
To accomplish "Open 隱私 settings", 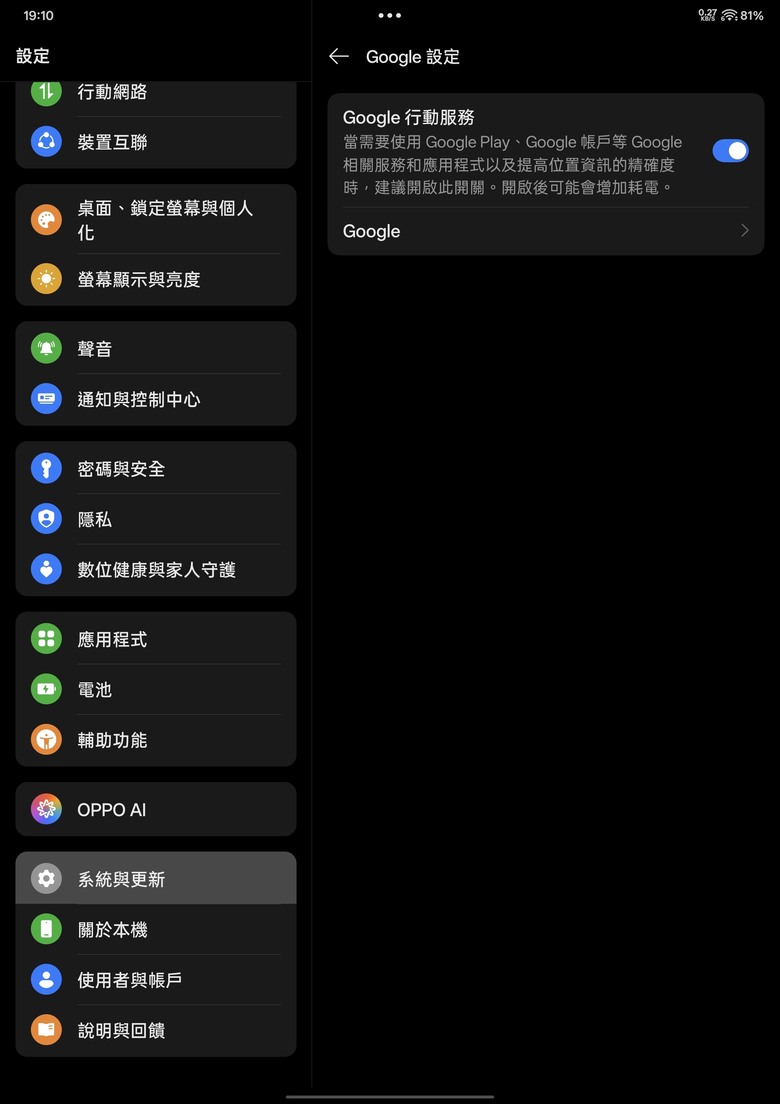I will pyautogui.click(x=156, y=519).
